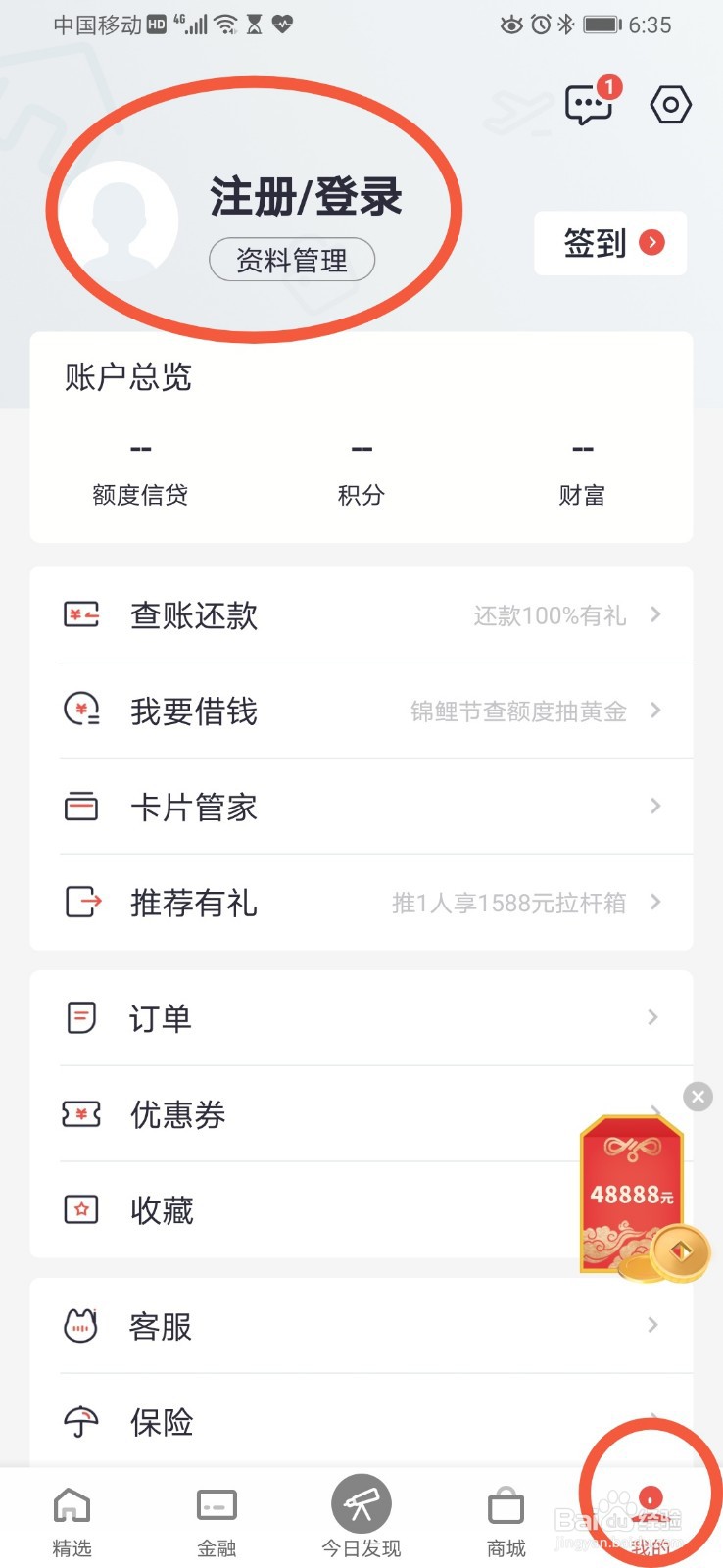Go to 推荐有礼 referral rewards
The width and height of the screenshot is (723, 1568).
tap(361, 903)
